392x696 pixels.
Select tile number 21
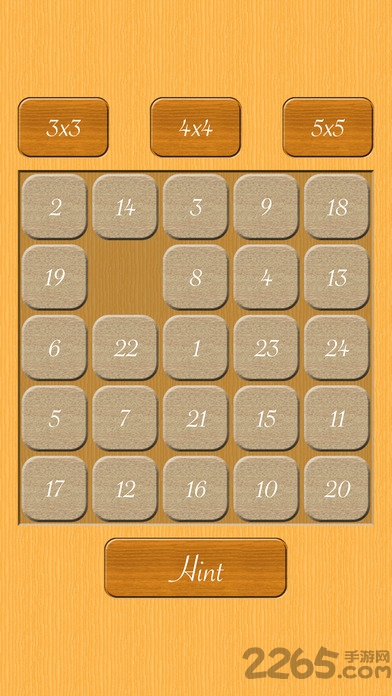[x=196, y=418]
